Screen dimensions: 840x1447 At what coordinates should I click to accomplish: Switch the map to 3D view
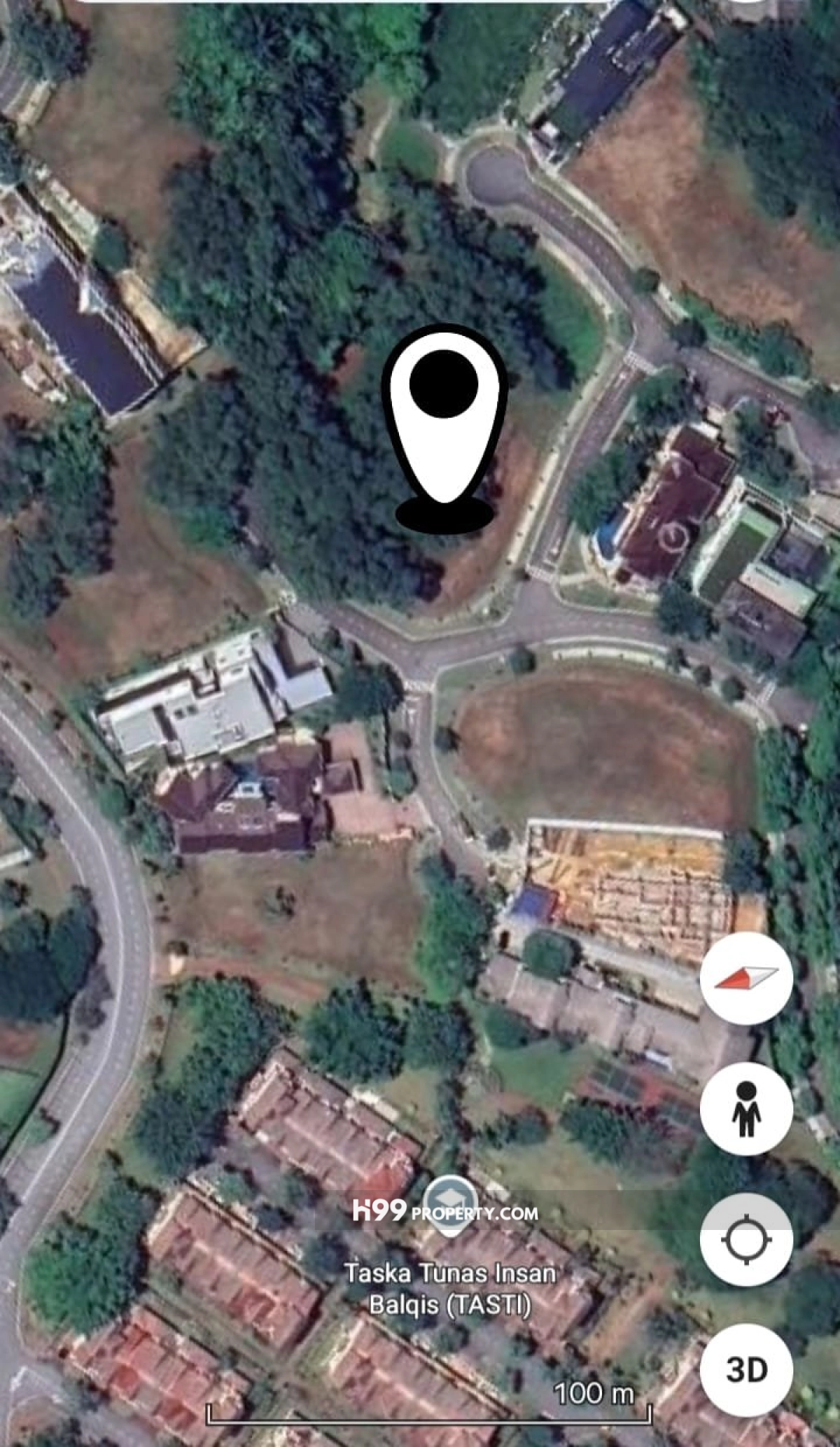[x=746, y=1370]
